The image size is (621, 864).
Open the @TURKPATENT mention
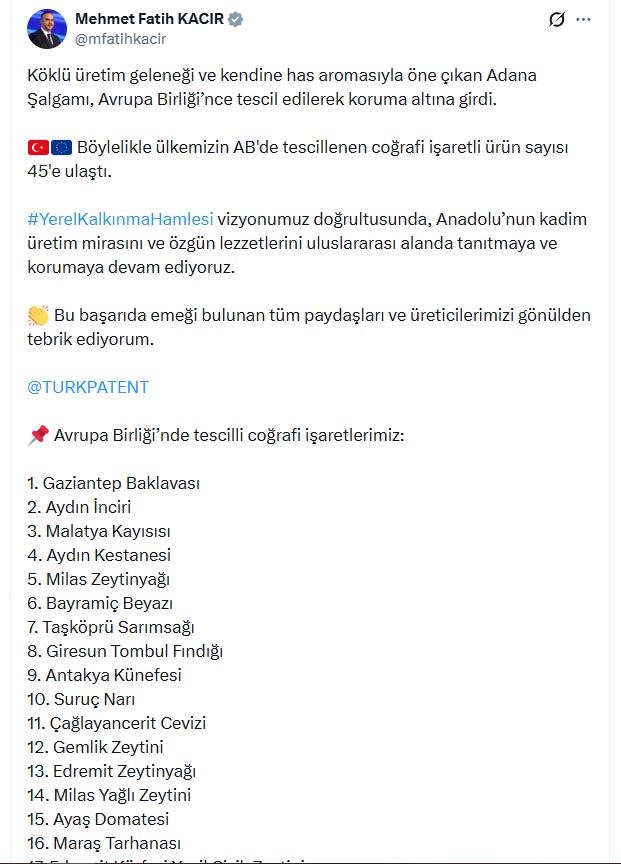tap(88, 387)
